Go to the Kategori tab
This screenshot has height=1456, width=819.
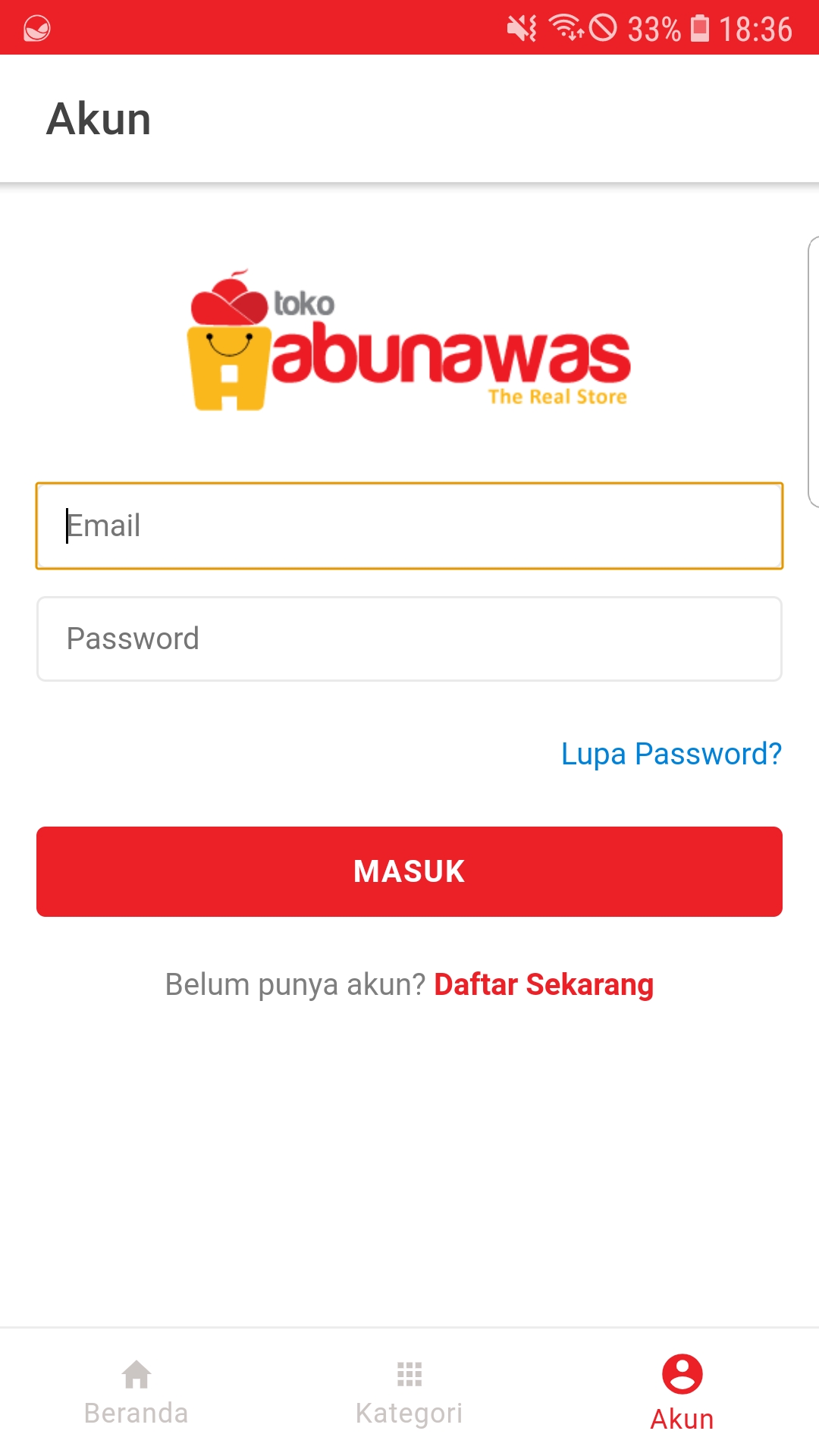409,1392
